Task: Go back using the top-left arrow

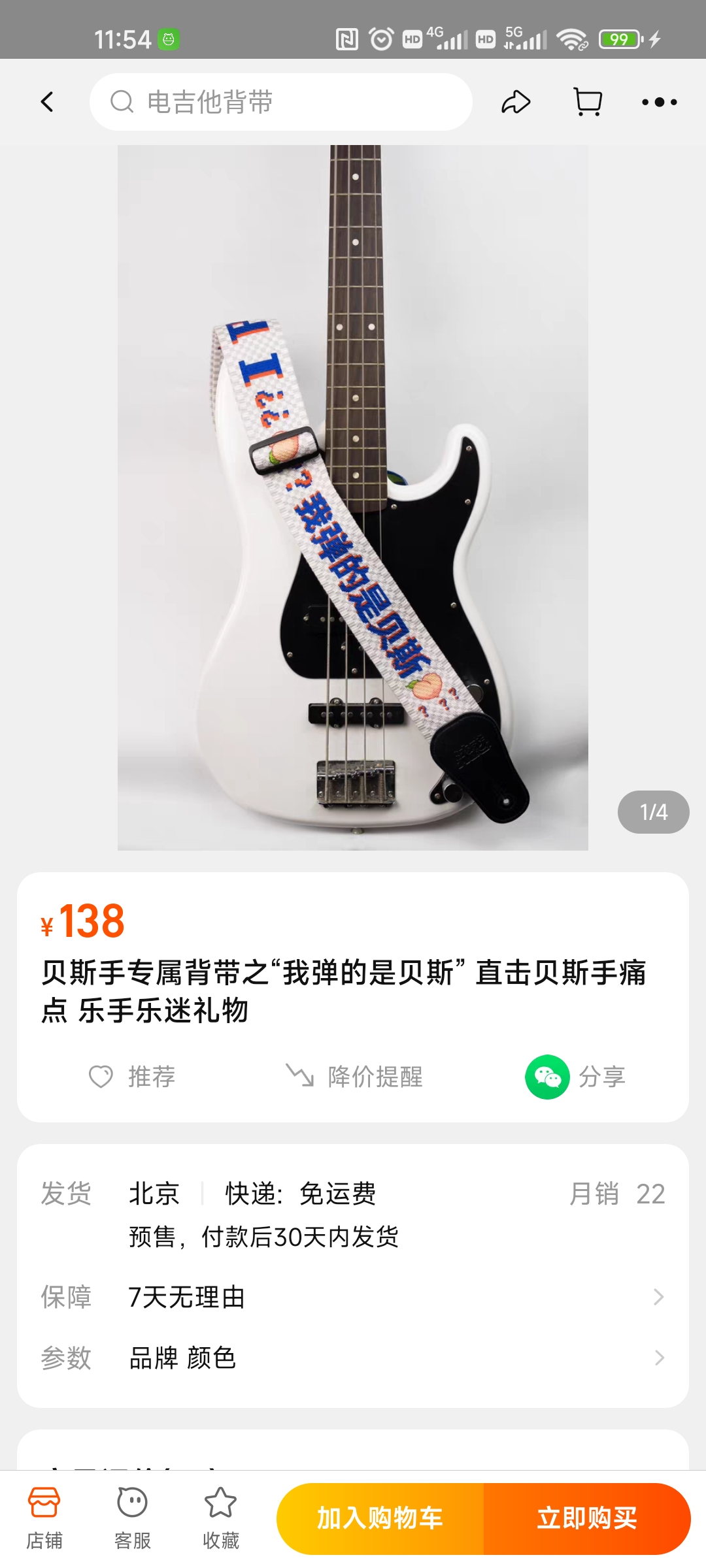Action: [47, 102]
